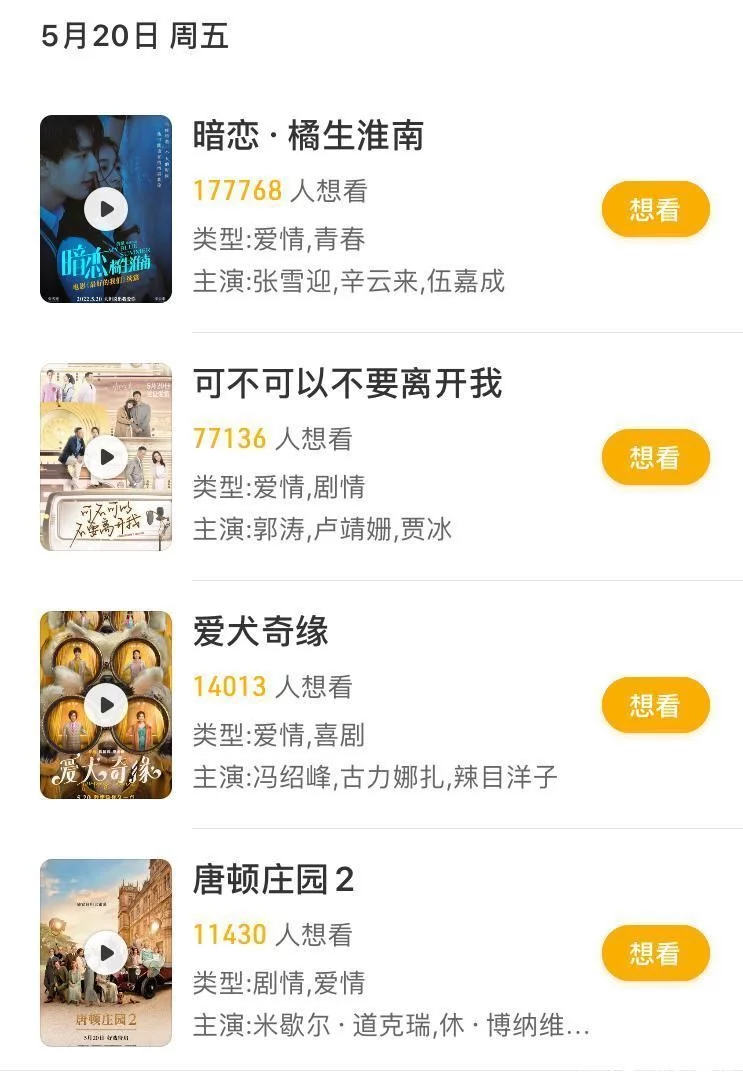Add 可不可以不要离开我 to 想看 list
This screenshot has height=1083, width=743.
click(655, 458)
